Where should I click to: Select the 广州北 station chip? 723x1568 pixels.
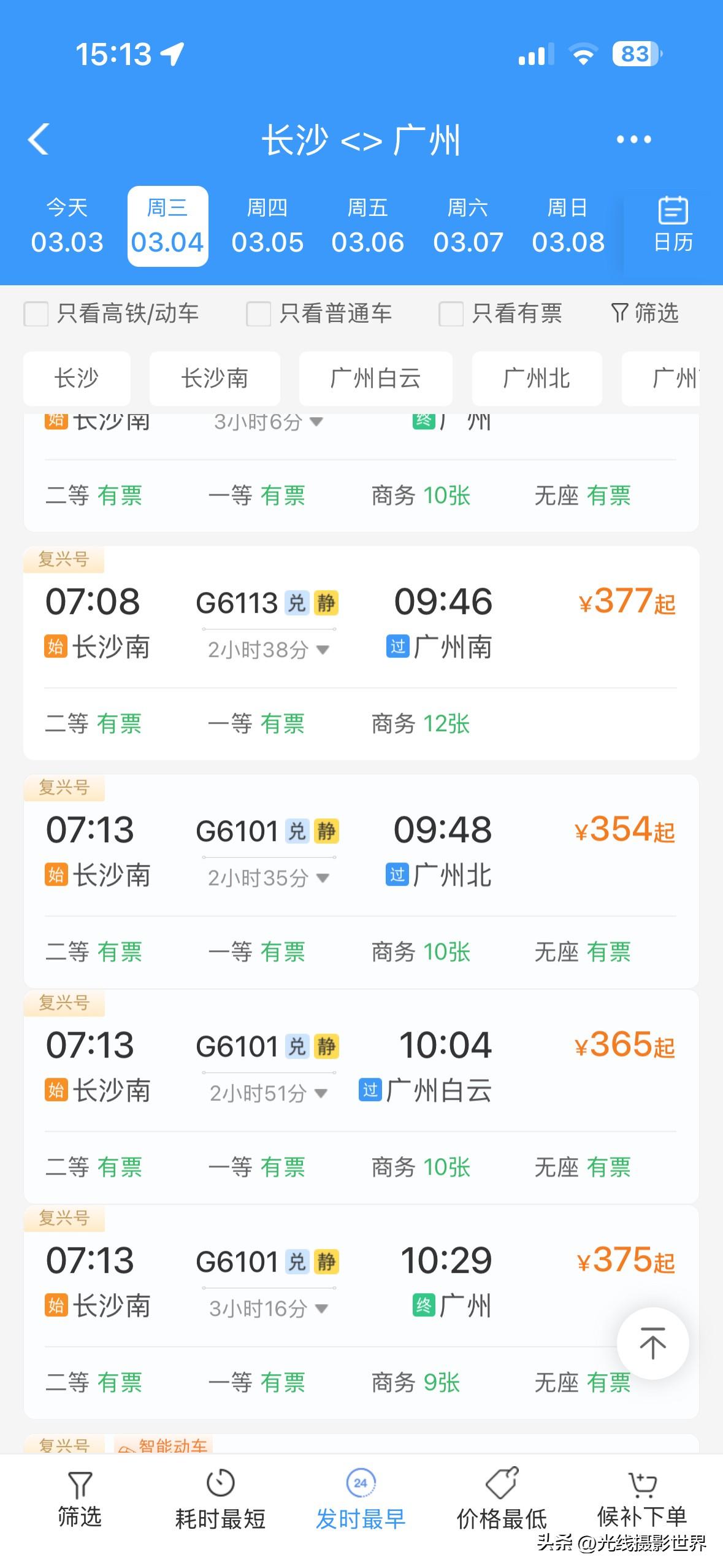[x=537, y=379]
